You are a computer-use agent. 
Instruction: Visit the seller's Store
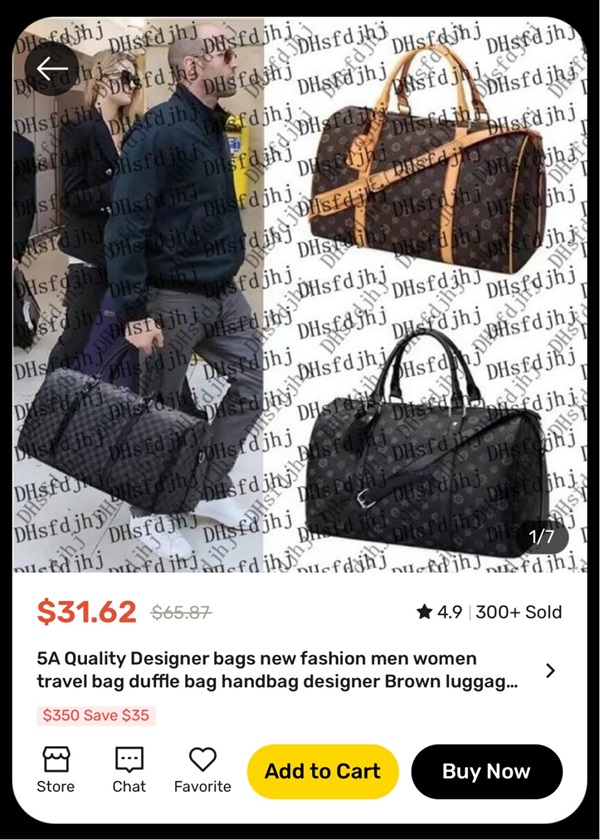coord(56,770)
